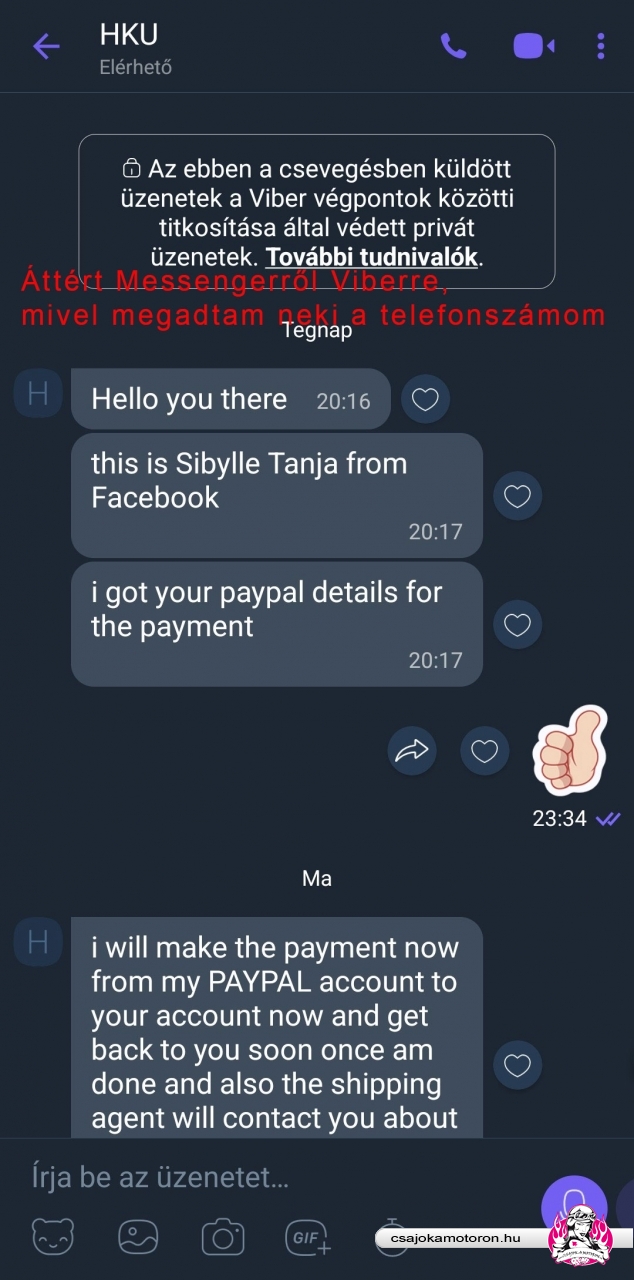Tap the voice message microphone button

point(574,1200)
